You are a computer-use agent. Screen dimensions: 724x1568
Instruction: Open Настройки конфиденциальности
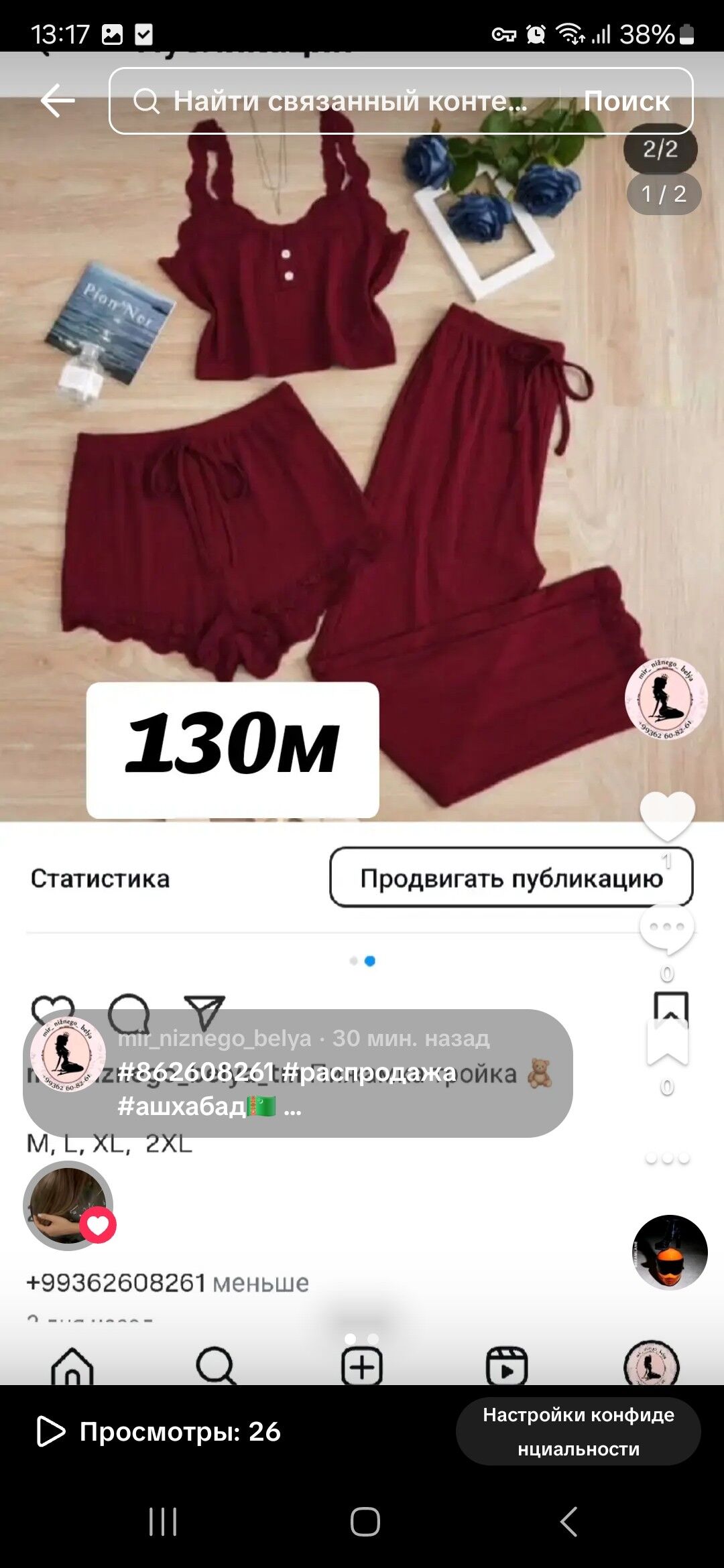click(x=578, y=1431)
